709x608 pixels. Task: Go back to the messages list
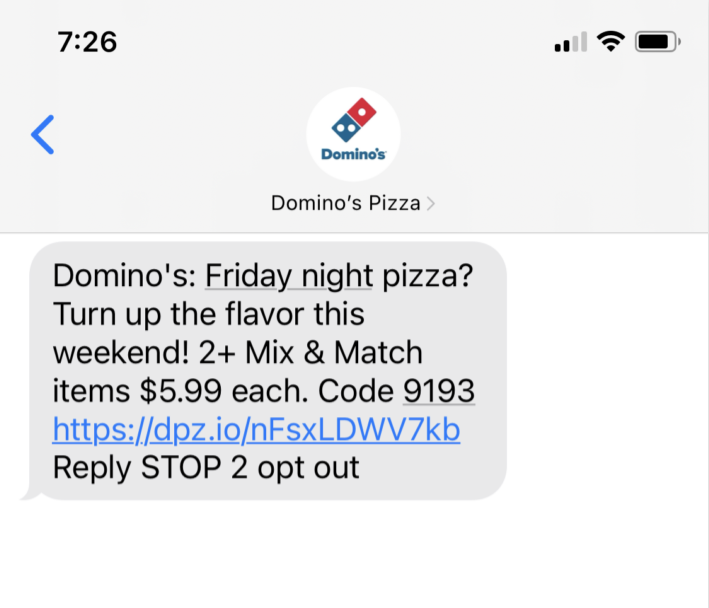[x=42, y=134]
